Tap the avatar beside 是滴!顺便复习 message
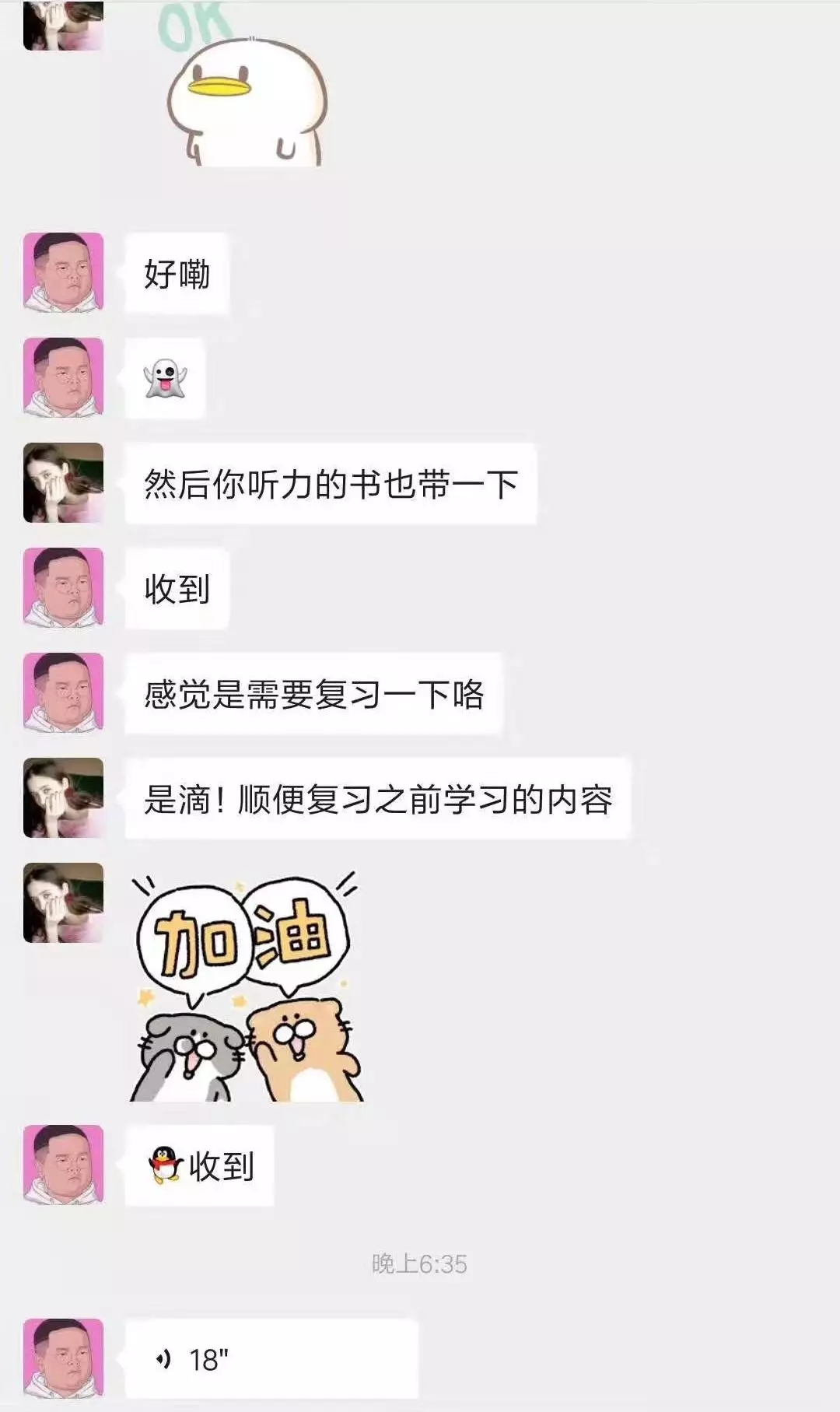The width and height of the screenshot is (840, 1412). (x=63, y=797)
